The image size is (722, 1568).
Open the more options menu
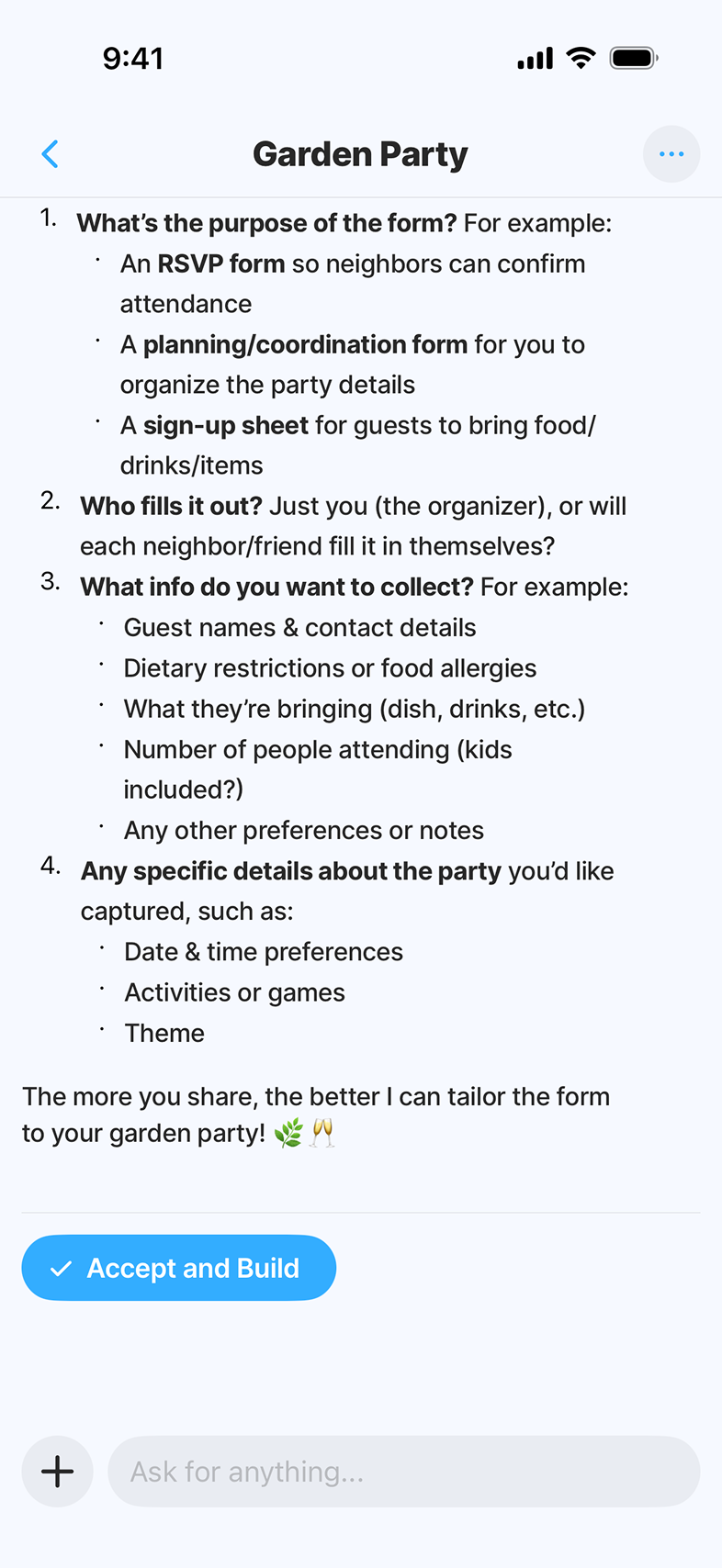(671, 154)
